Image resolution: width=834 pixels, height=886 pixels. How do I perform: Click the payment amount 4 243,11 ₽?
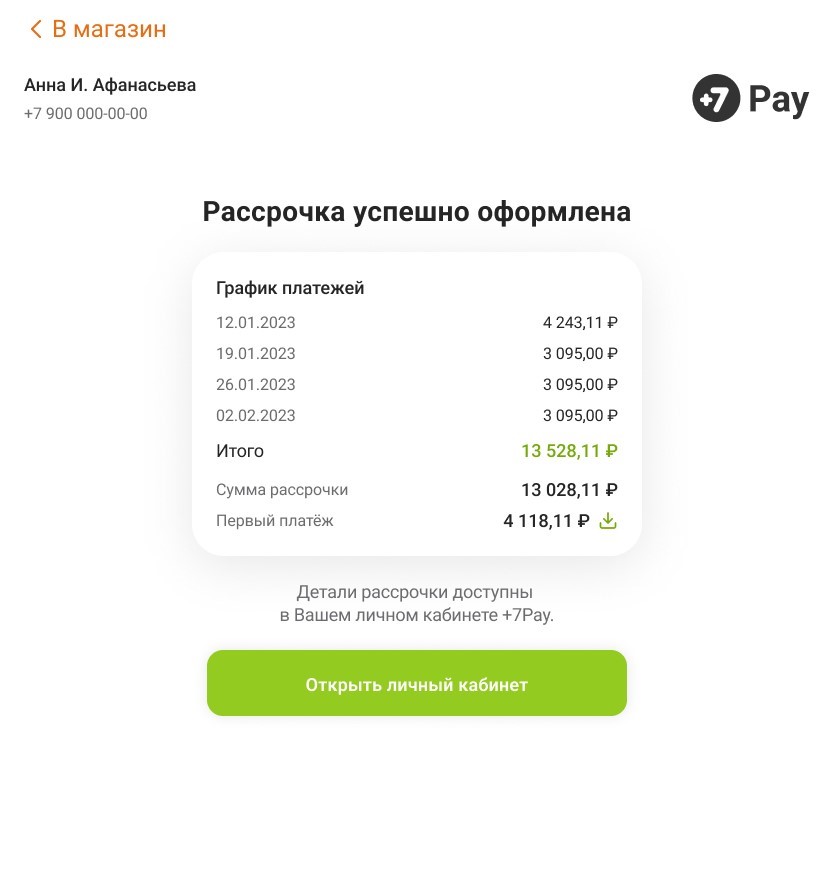click(578, 322)
